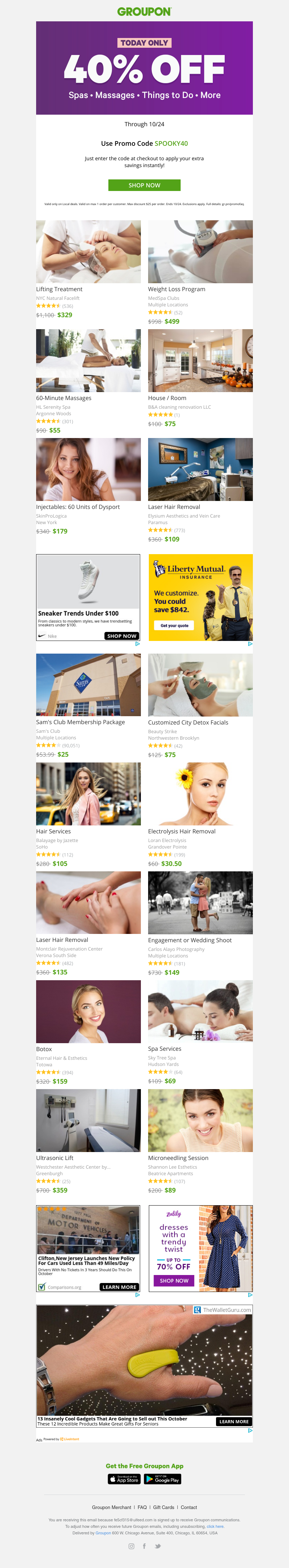Image resolution: width=289 pixels, height=1568 pixels.
Task: Open the Botox deal
Action: pos(88,1012)
